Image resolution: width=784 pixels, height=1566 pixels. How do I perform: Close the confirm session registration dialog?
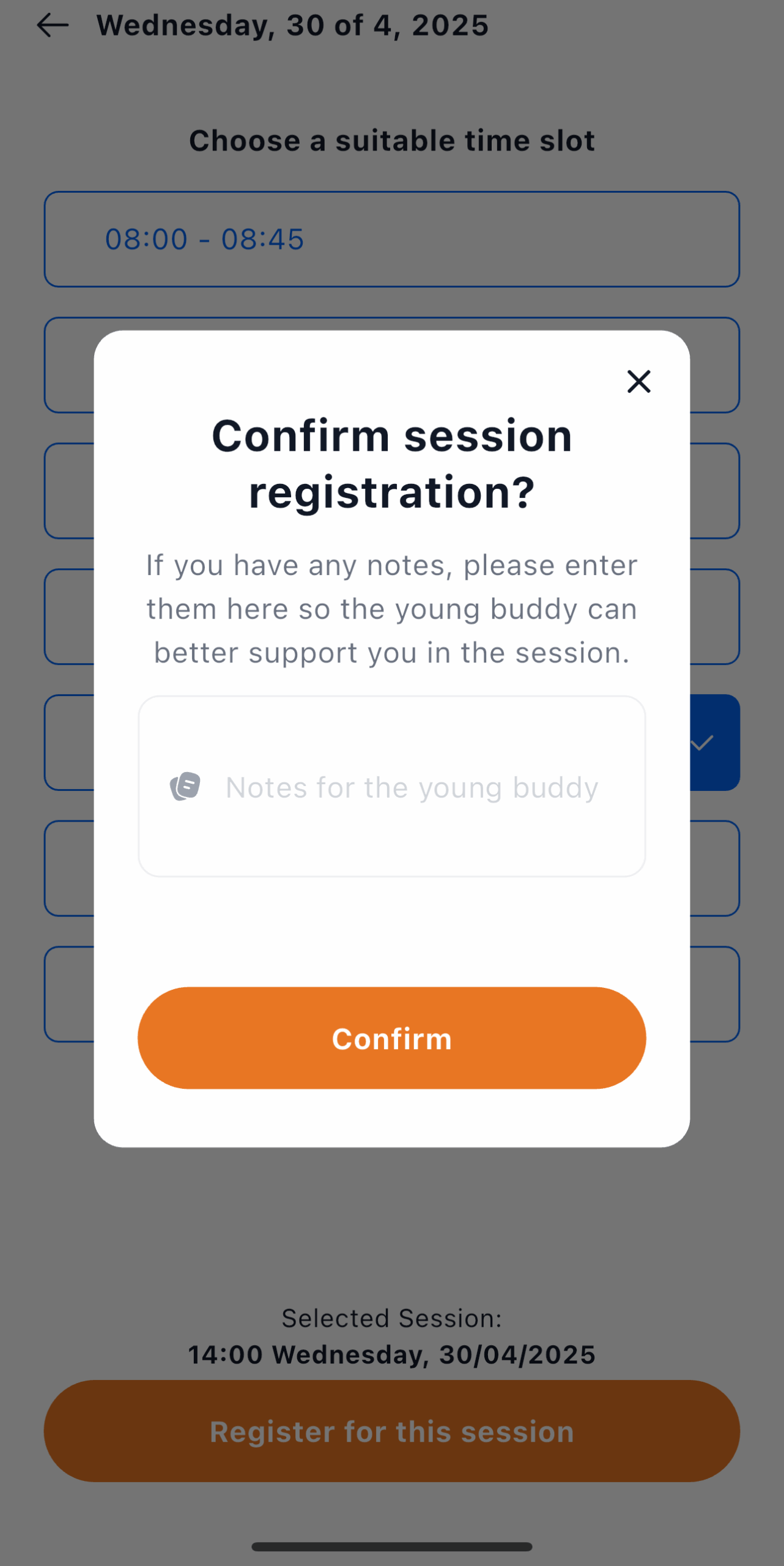[639, 382]
